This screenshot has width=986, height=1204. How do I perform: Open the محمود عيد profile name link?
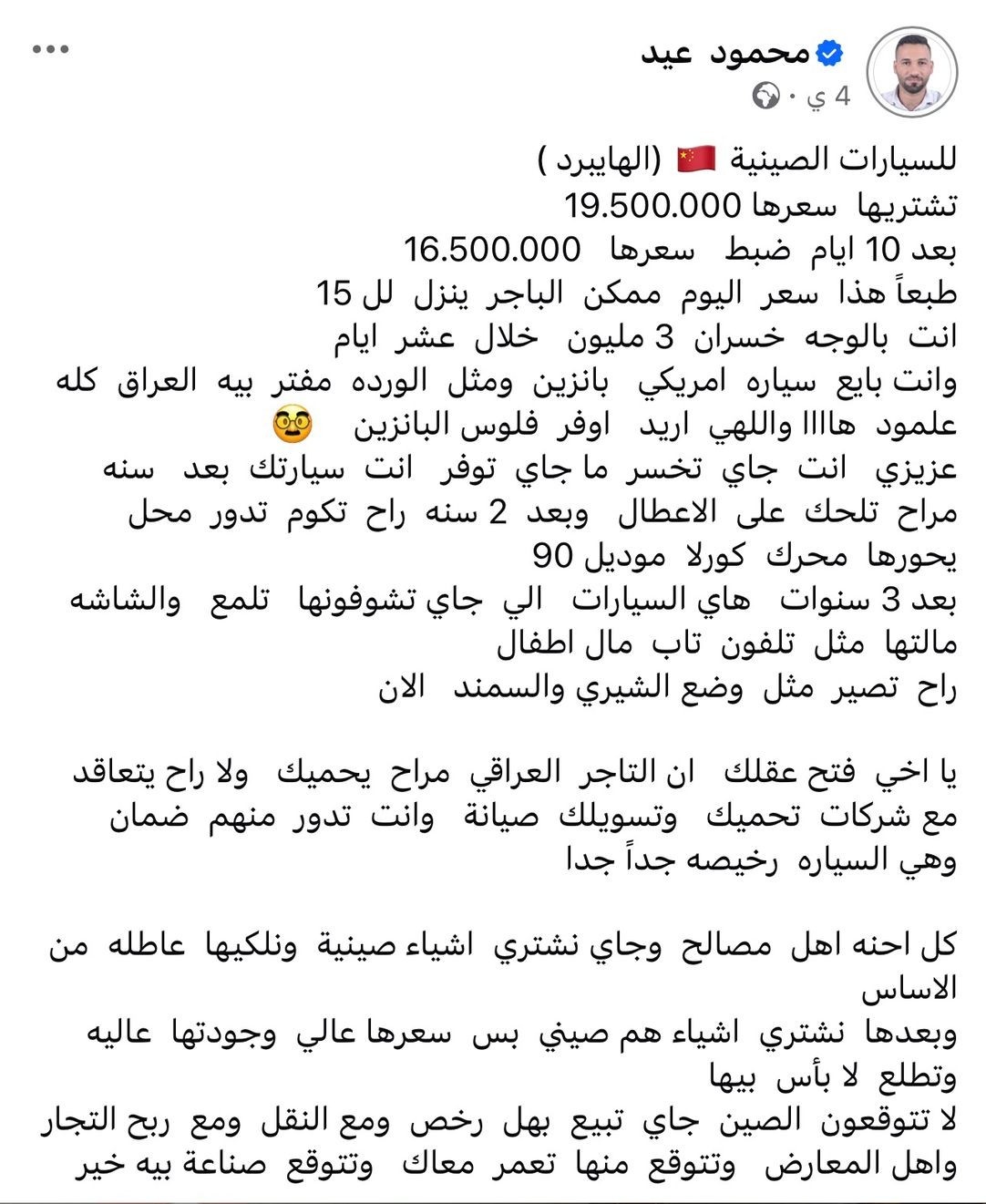724,53
